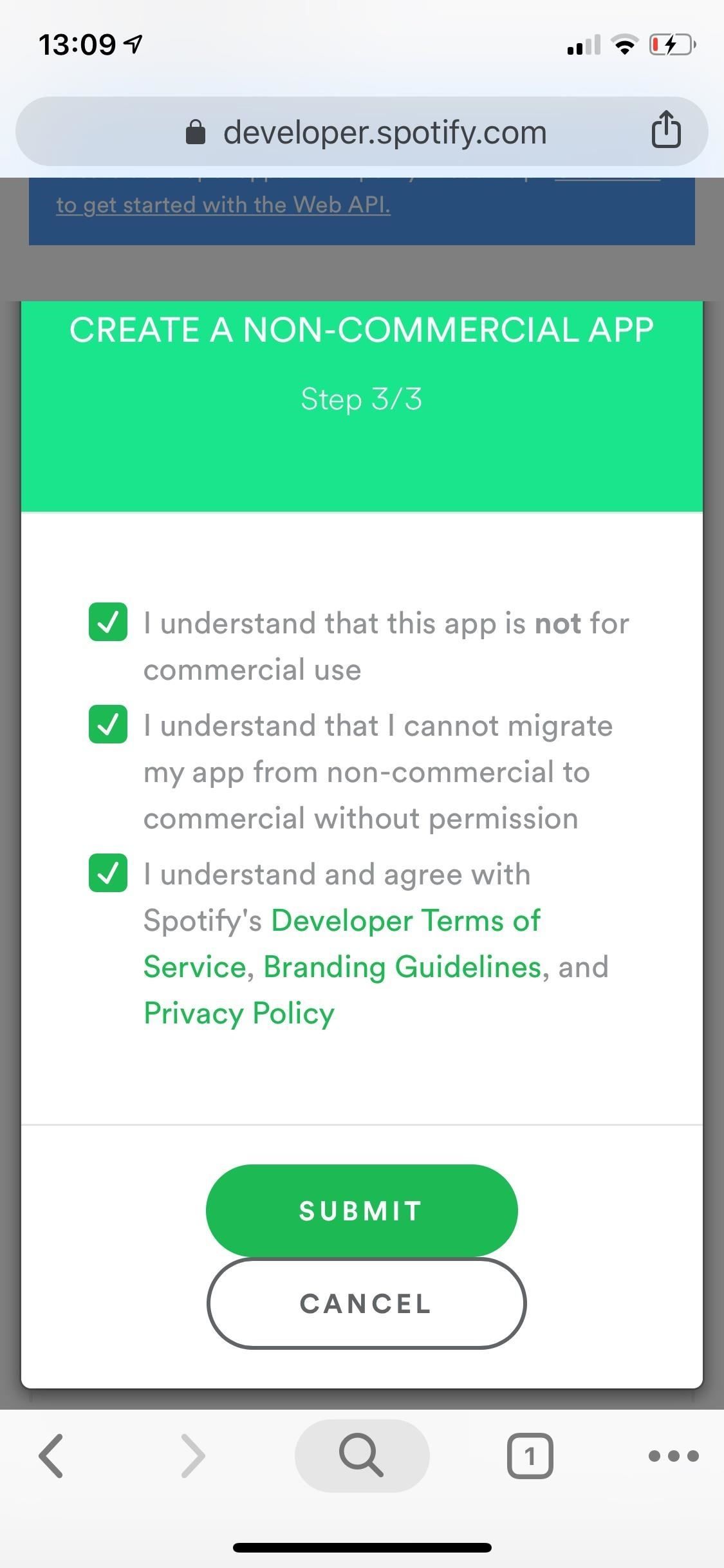Open the tabs switcher
This screenshot has width=724, height=1568.
pos(530,1456)
